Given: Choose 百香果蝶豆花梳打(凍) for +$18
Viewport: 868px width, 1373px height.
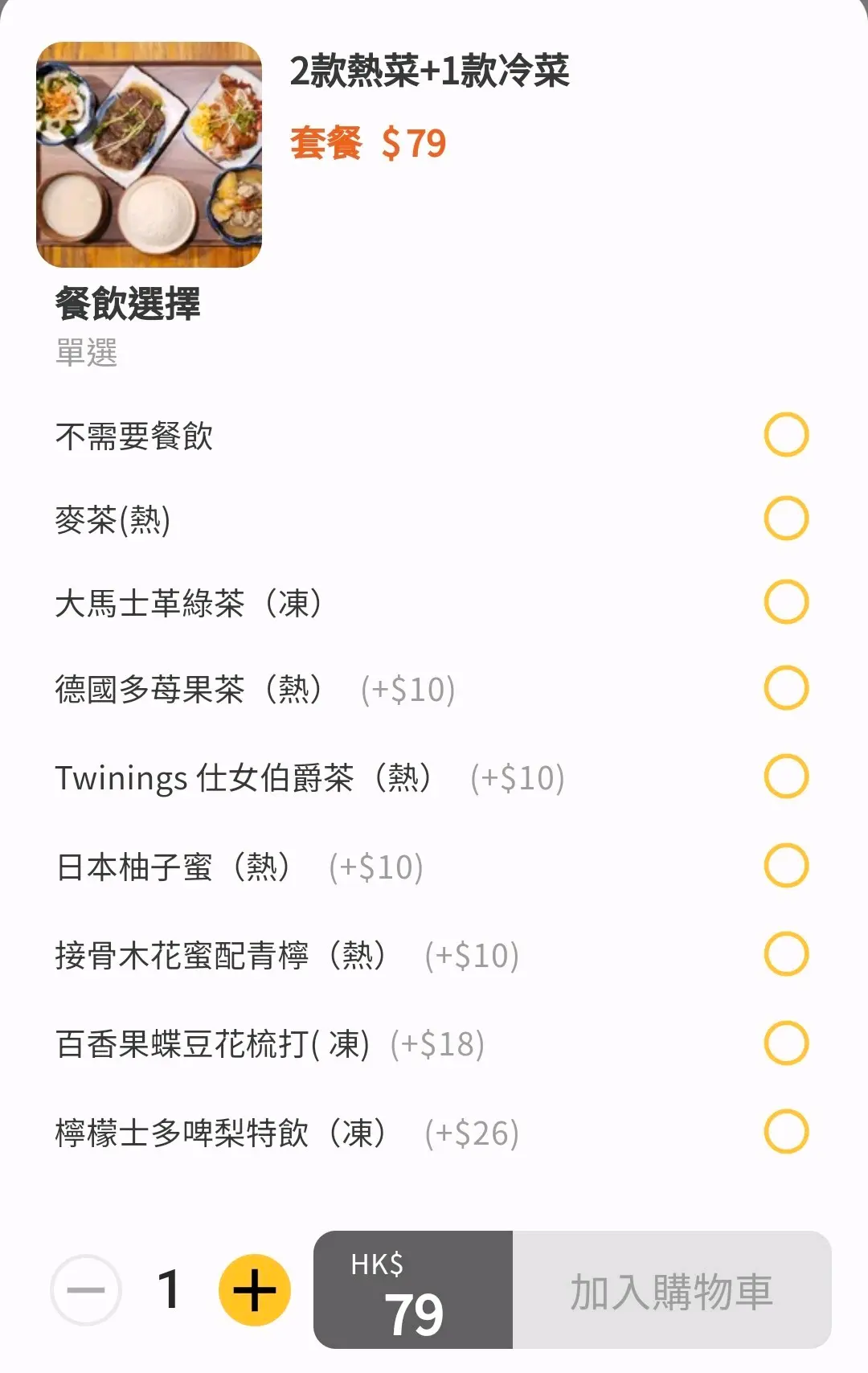Looking at the screenshot, I should point(785,1043).
